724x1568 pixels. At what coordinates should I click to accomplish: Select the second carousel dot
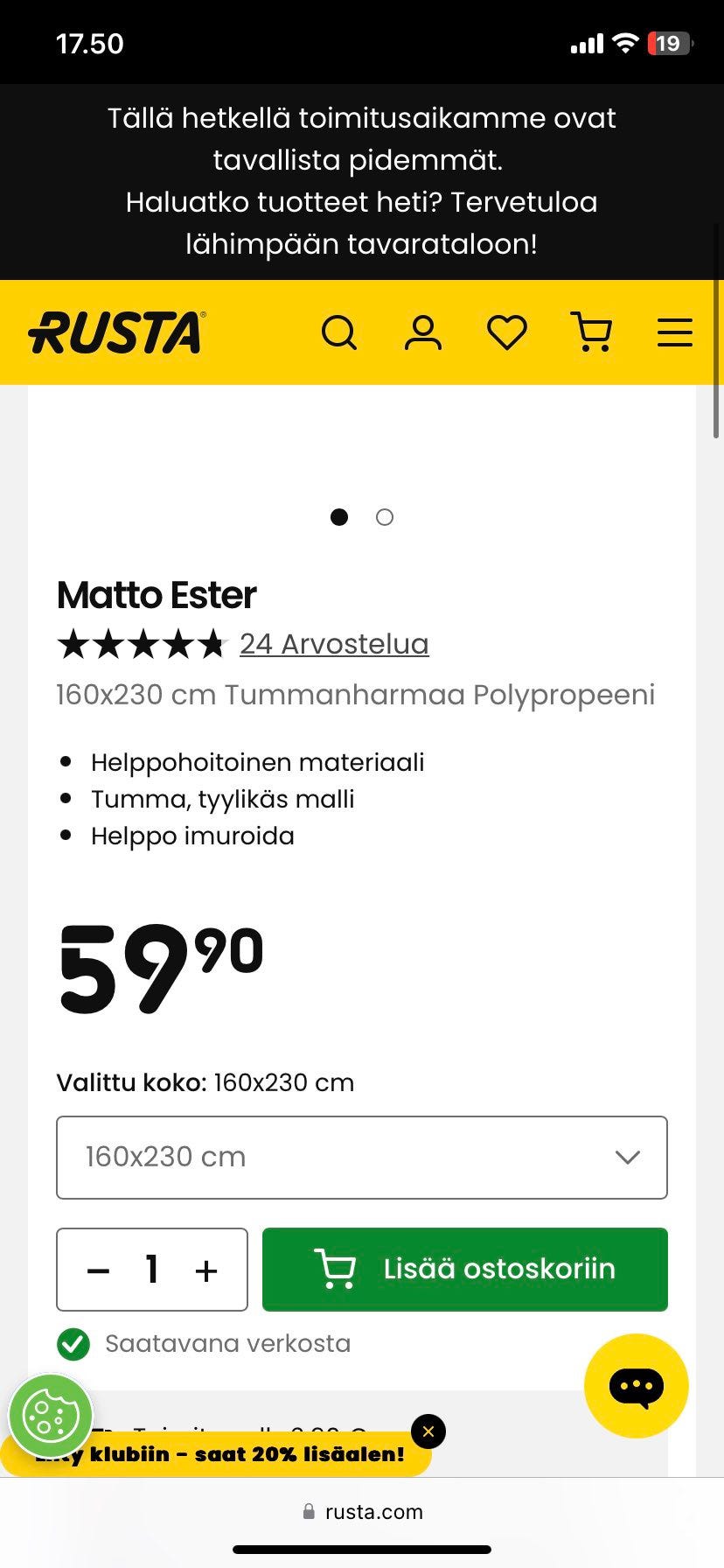pos(385,517)
